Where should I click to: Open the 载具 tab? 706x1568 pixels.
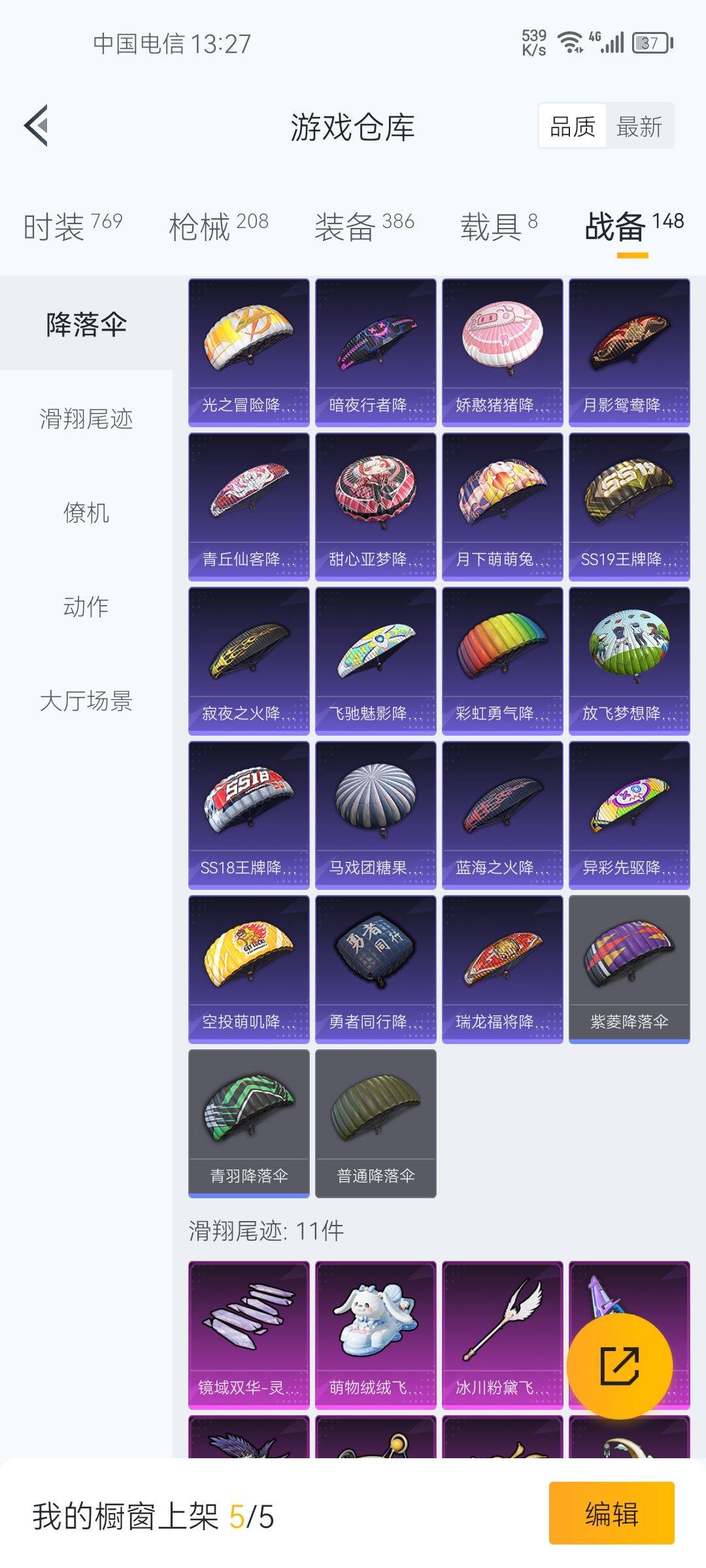(499, 226)
